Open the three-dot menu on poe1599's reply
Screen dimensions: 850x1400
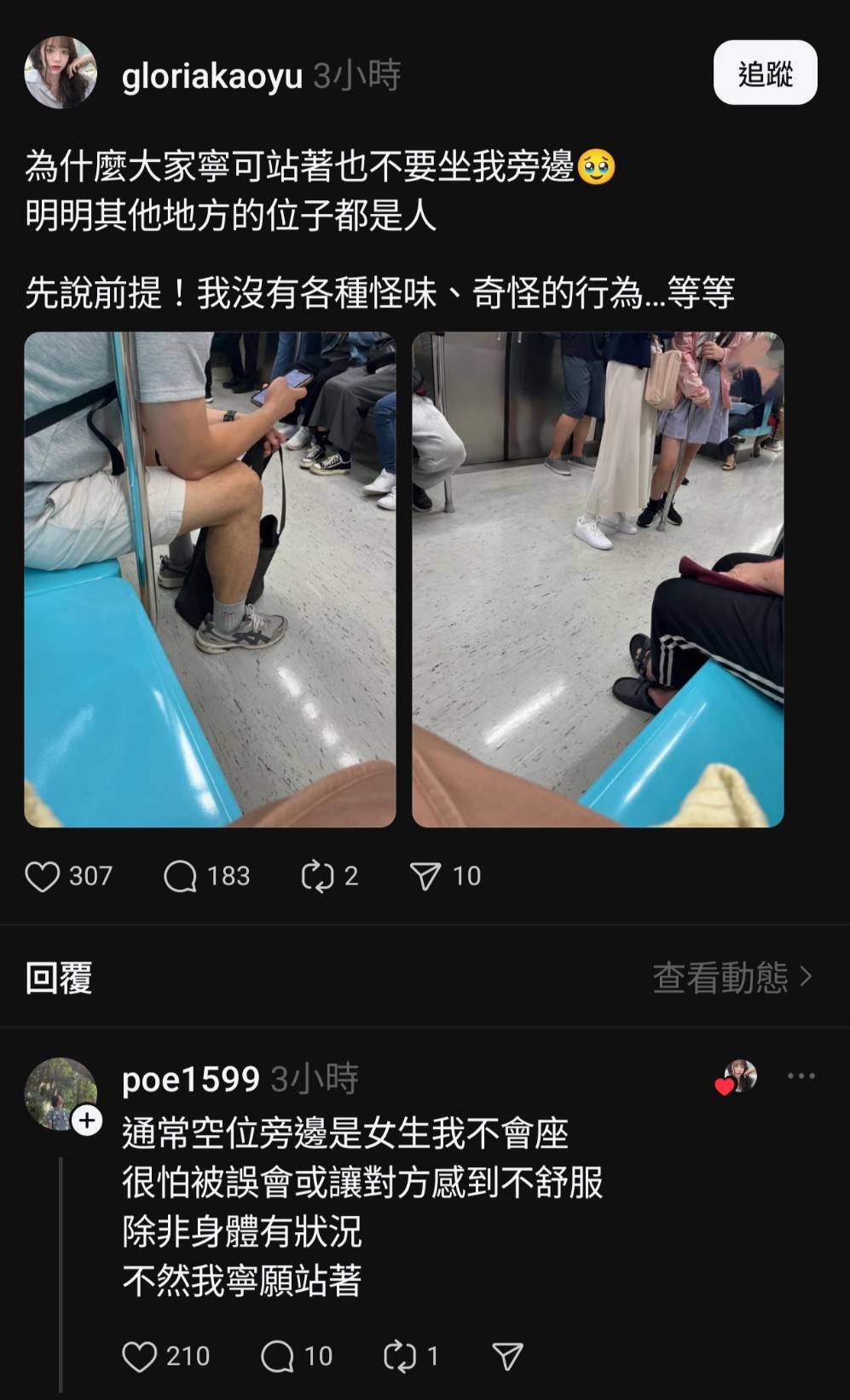coord(801,1076)
